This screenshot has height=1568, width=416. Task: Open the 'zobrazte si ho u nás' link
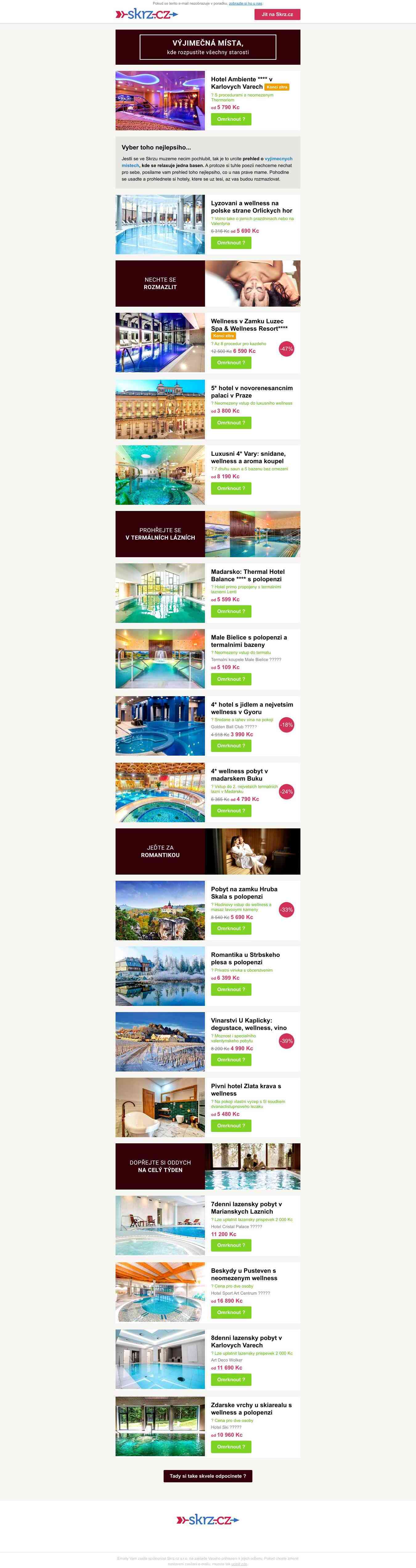click(x=246, y=4)
